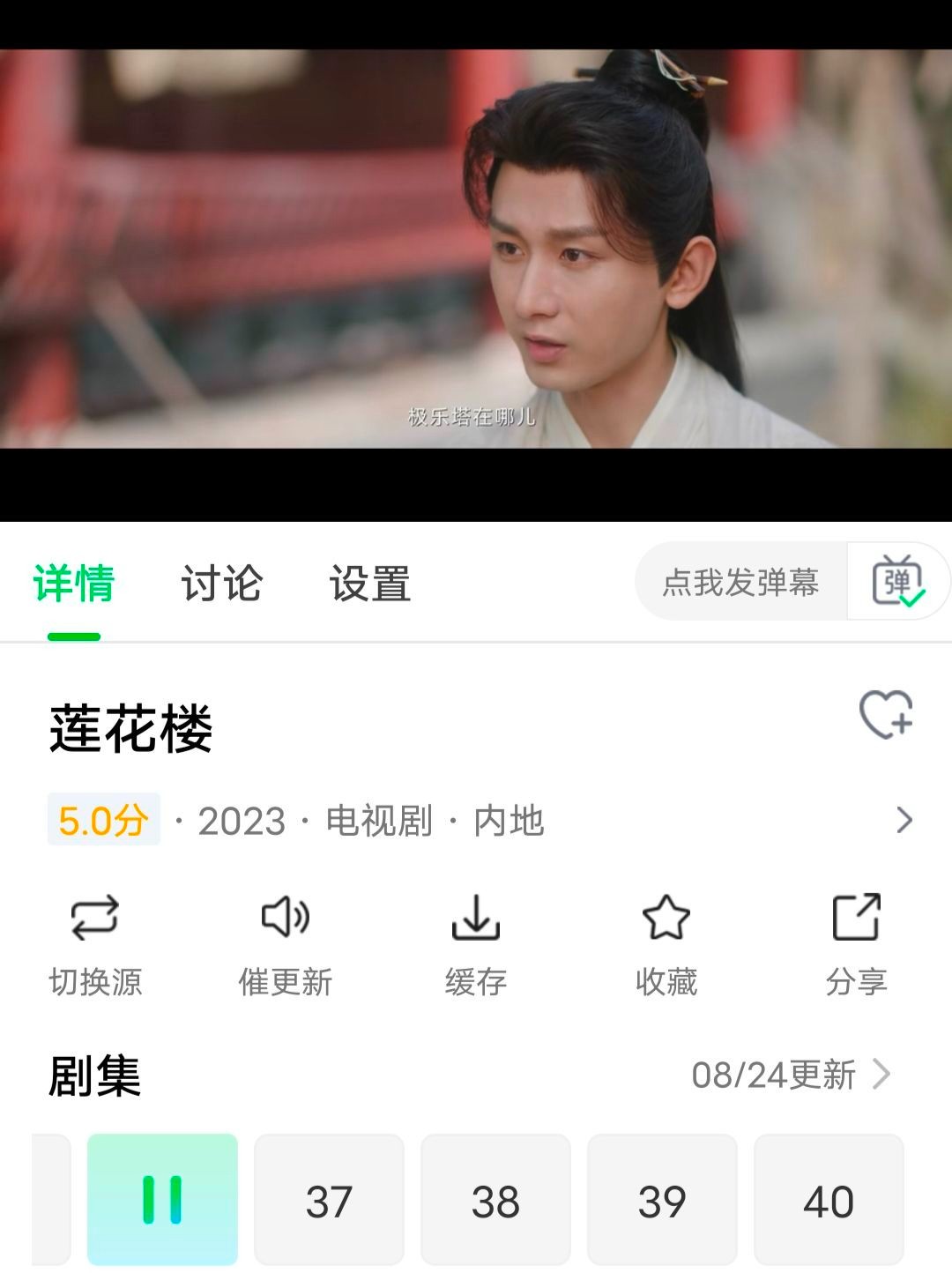Select the 详情 tab
952x1273 pixels.
click(74, 584)
